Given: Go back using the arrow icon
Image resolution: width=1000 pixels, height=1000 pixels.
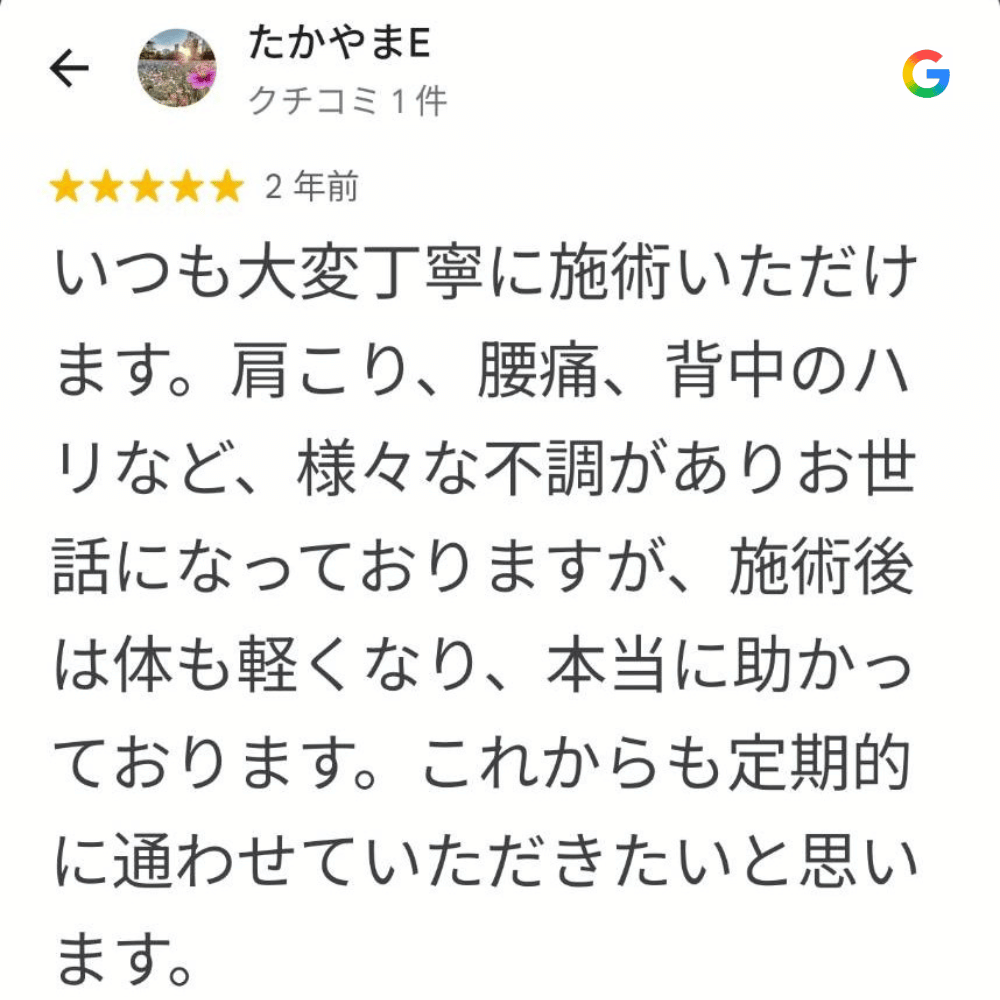Looking at the screenshot, I should pyautogui.click(x=69, y=69).
